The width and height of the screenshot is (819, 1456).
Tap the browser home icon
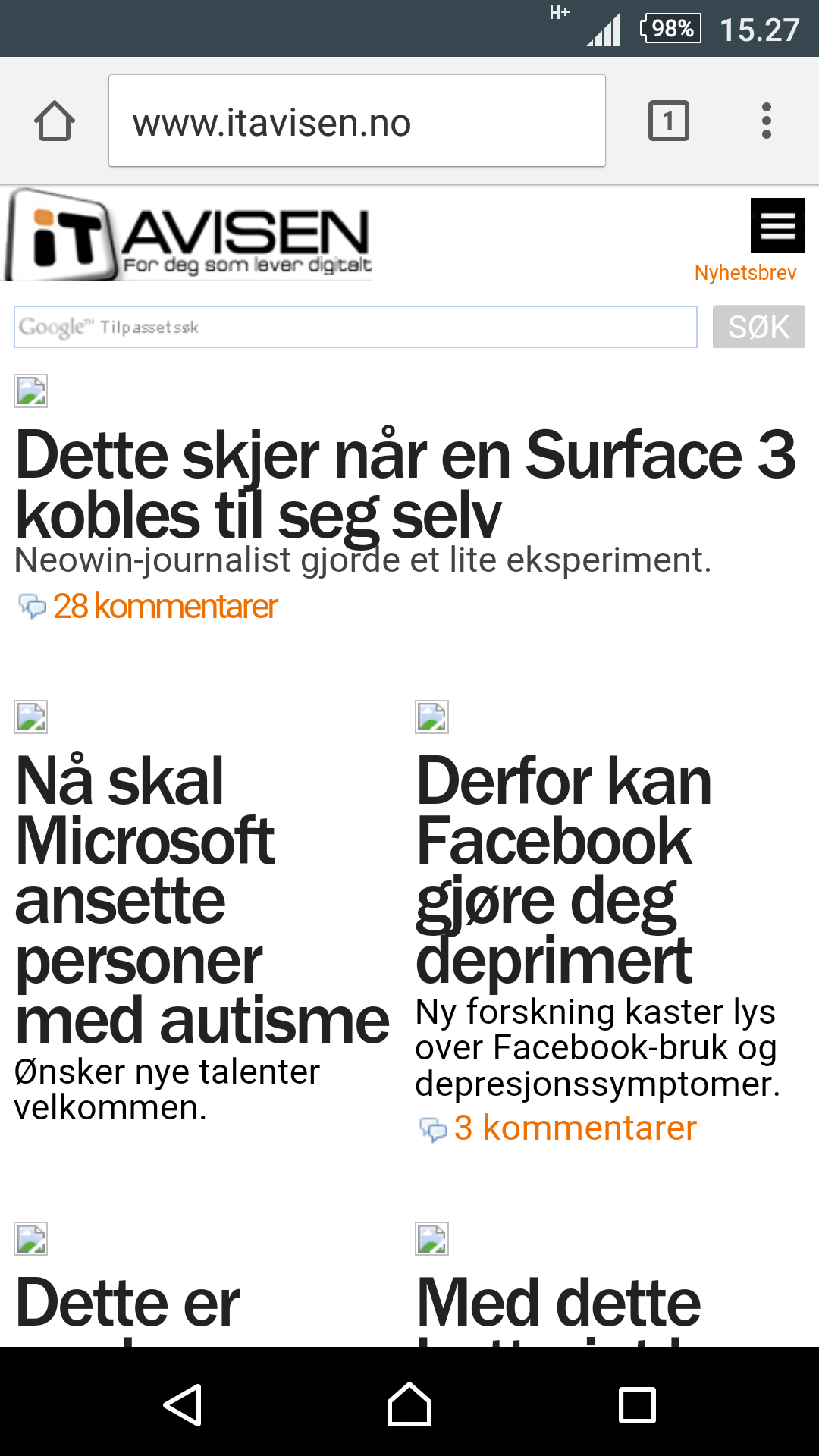[55, 121]
